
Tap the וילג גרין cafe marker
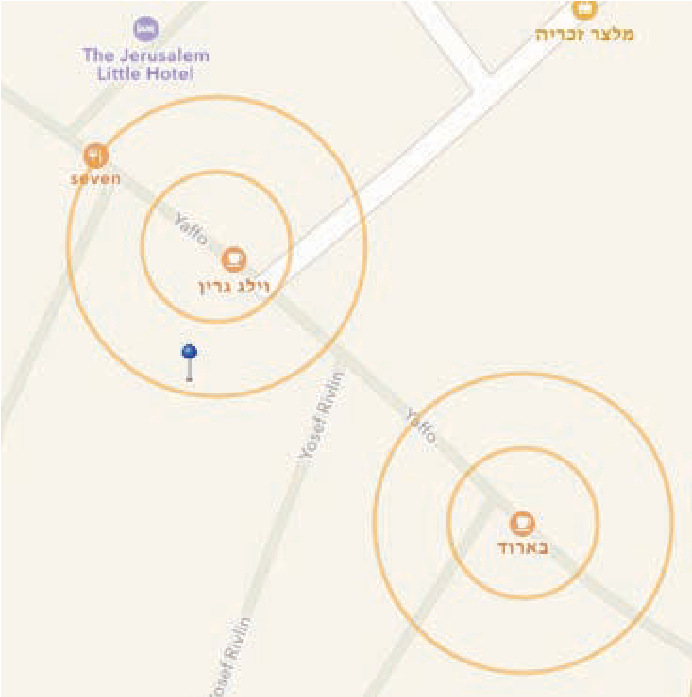[234, 259]
